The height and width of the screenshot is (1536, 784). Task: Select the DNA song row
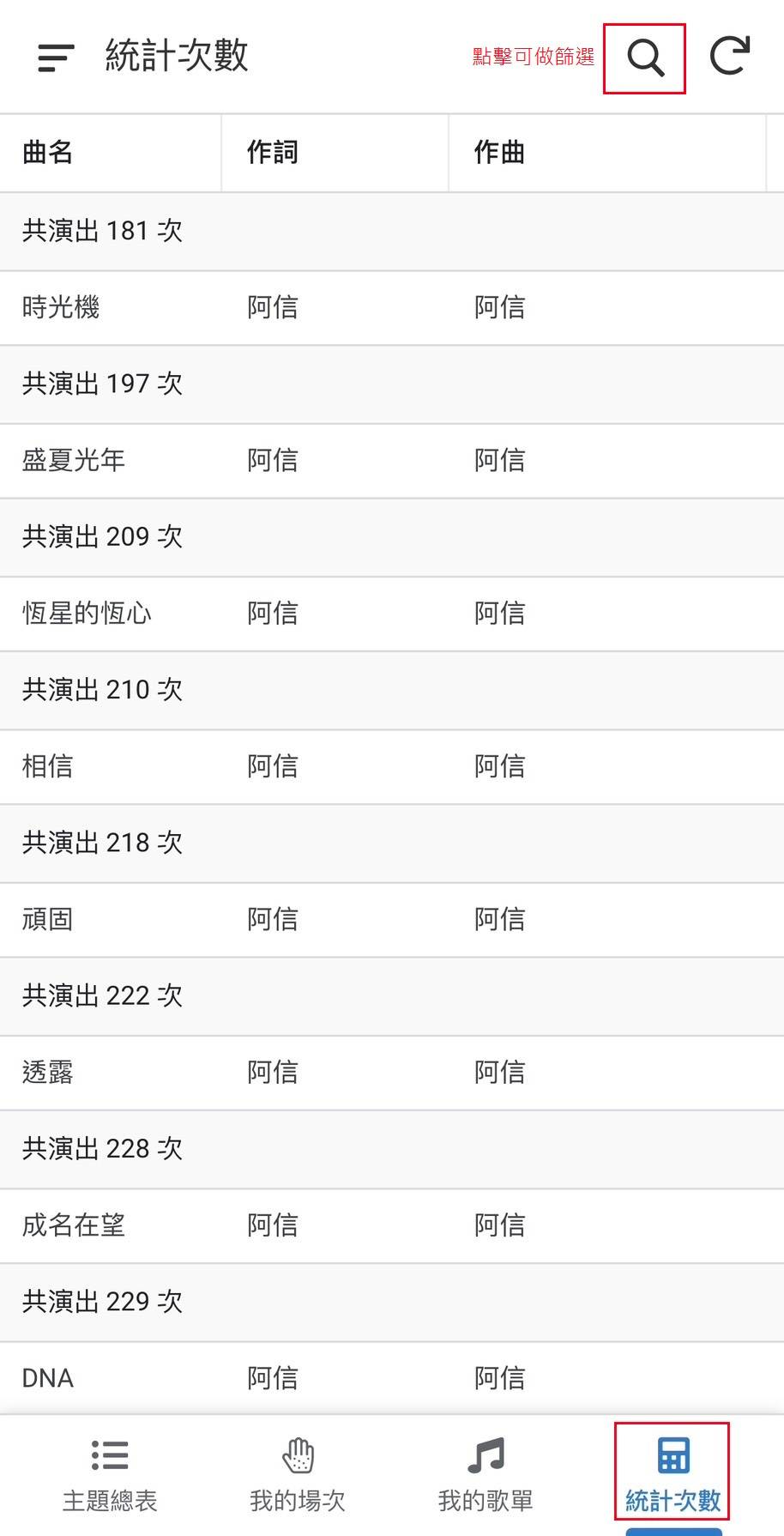(392, 1378)
